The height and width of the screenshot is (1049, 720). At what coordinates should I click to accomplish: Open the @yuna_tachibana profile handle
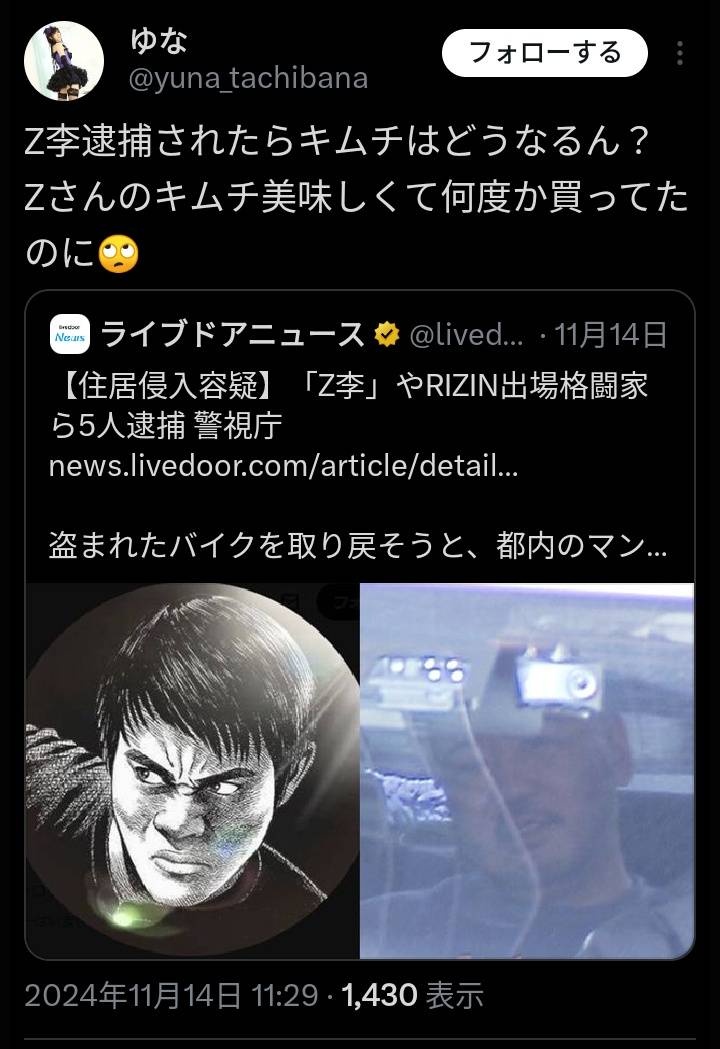tap(249, 78)
